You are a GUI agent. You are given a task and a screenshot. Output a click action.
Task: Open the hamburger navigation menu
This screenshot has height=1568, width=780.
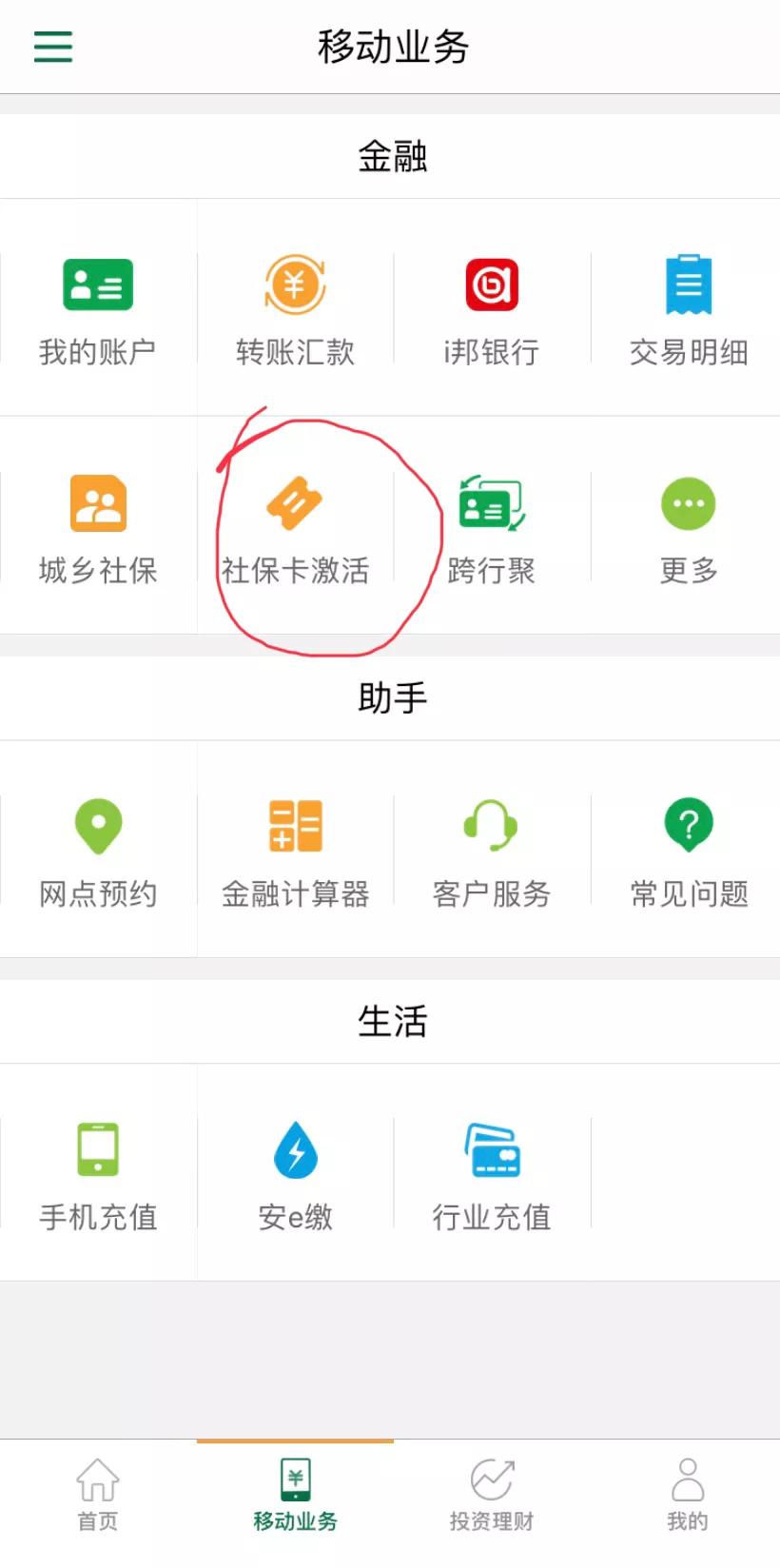[52, 47]
